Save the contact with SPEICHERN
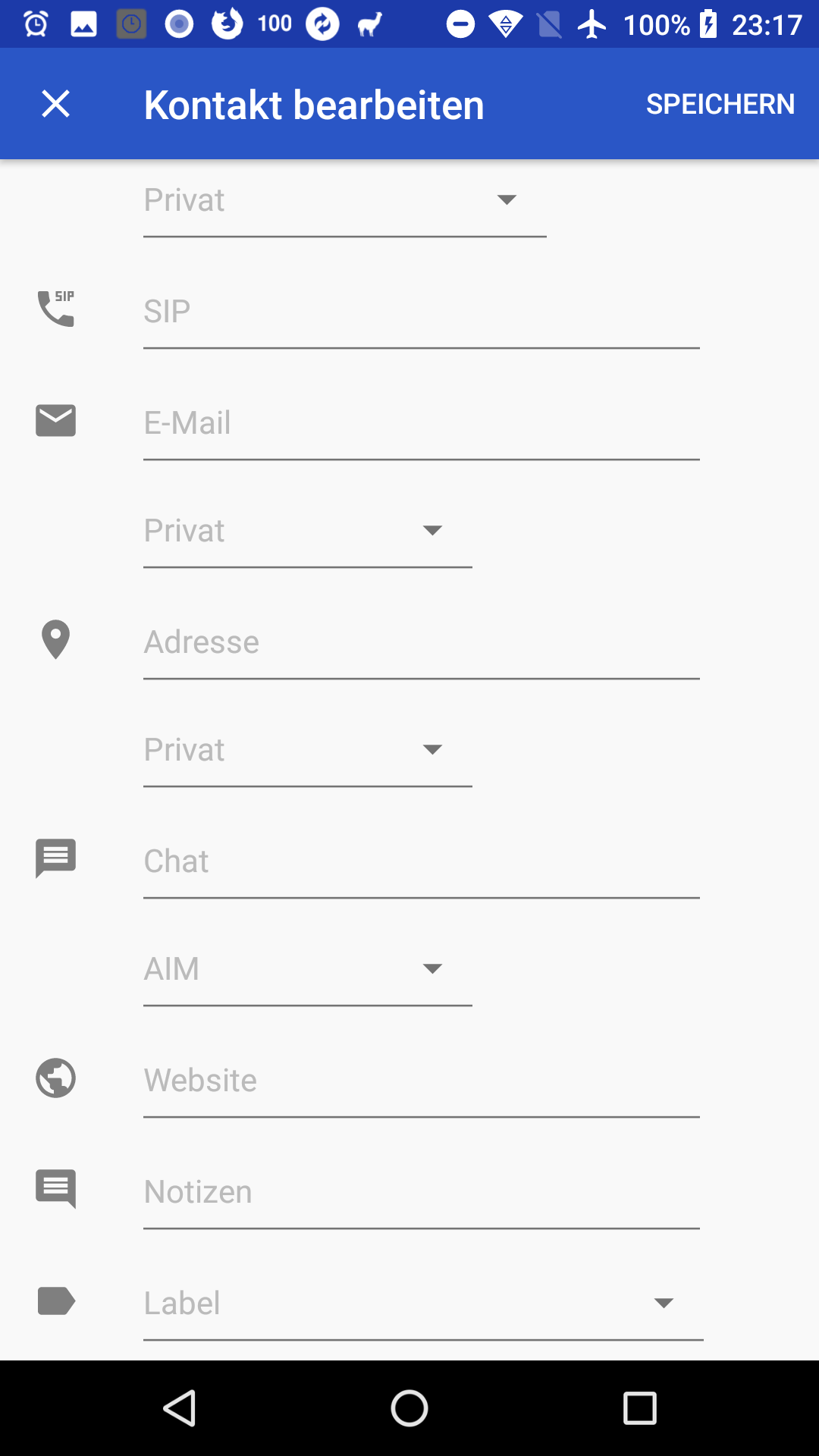This screenshot has width=819, height=1456. (720, 104)
